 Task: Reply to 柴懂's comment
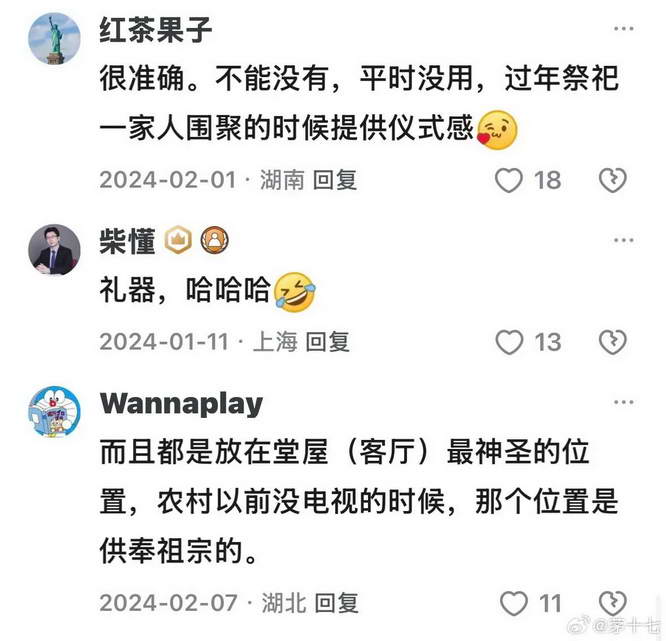click(x=327, y=342)
